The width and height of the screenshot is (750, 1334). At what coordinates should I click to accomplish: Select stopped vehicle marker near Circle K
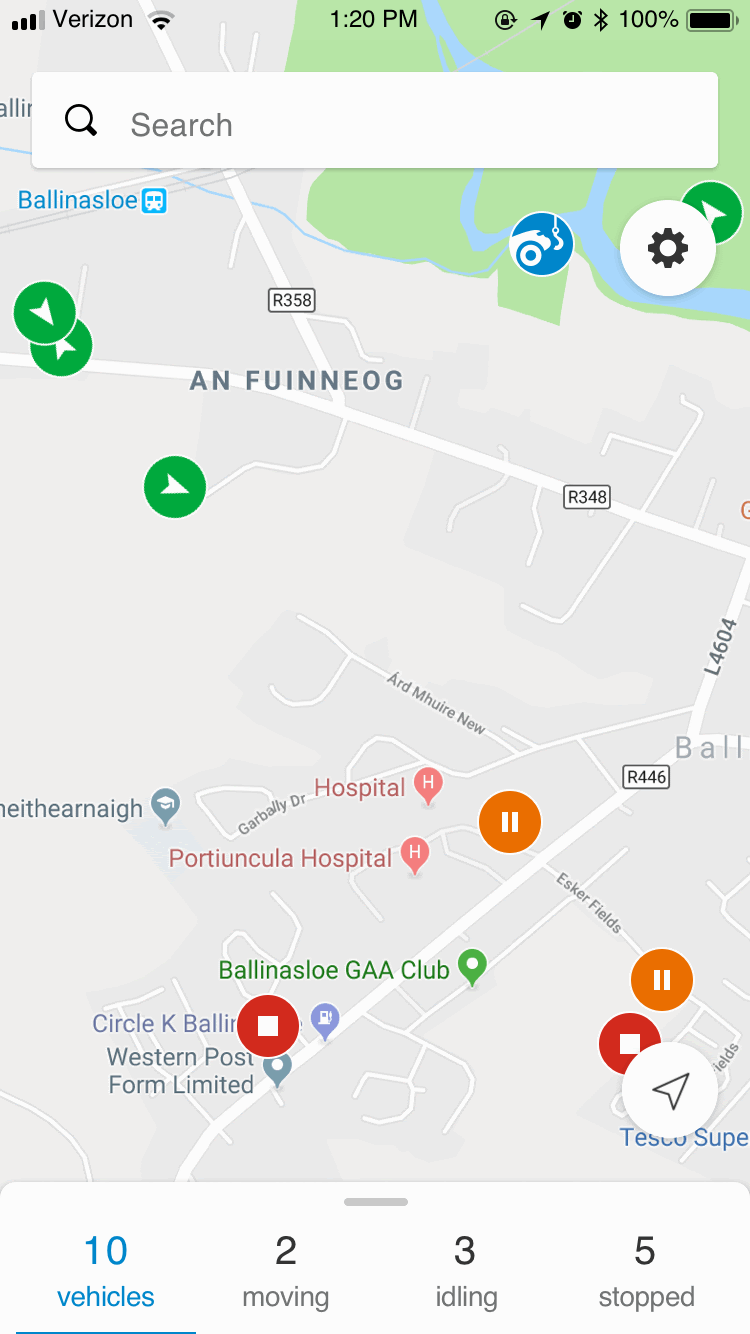coord(268,1026)
